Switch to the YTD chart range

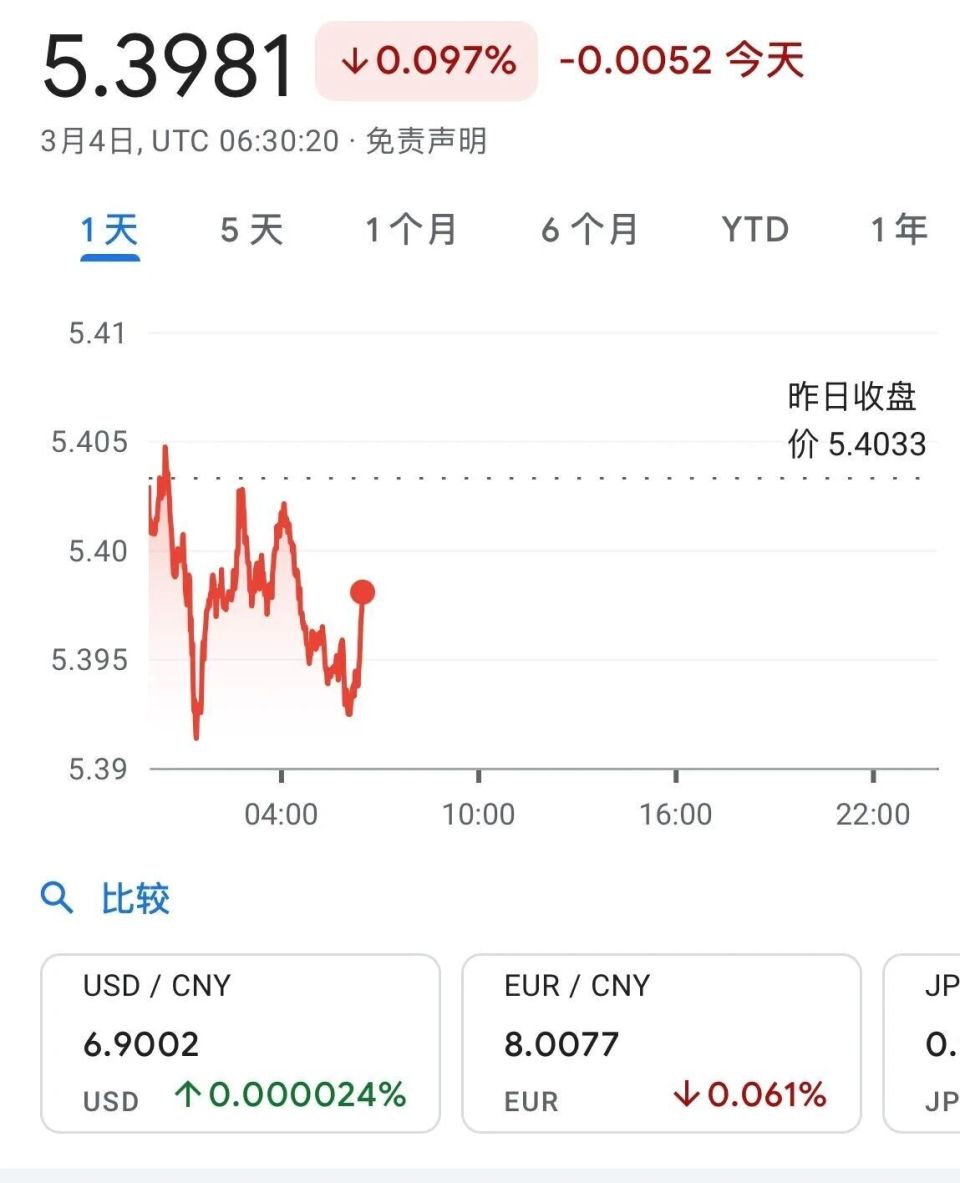coord(756,229)
